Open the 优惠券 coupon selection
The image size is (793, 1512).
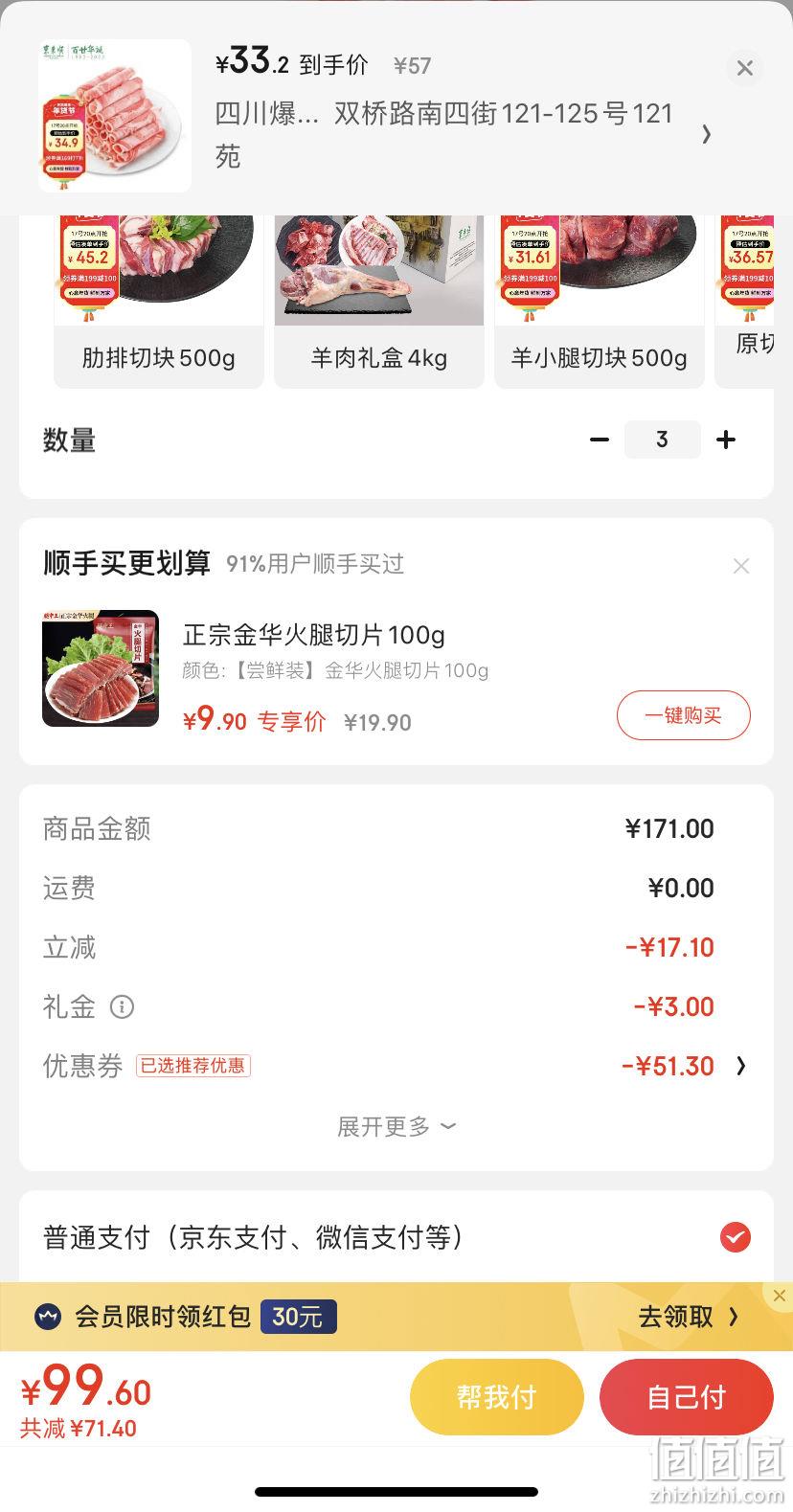point(396,1066)
